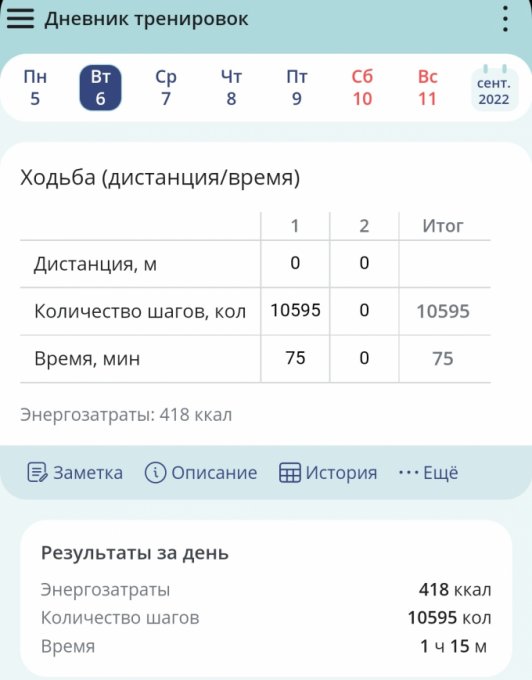Switch to Wednesday 7
Viewport: 532px width, 680px height.
coord(166,88)
